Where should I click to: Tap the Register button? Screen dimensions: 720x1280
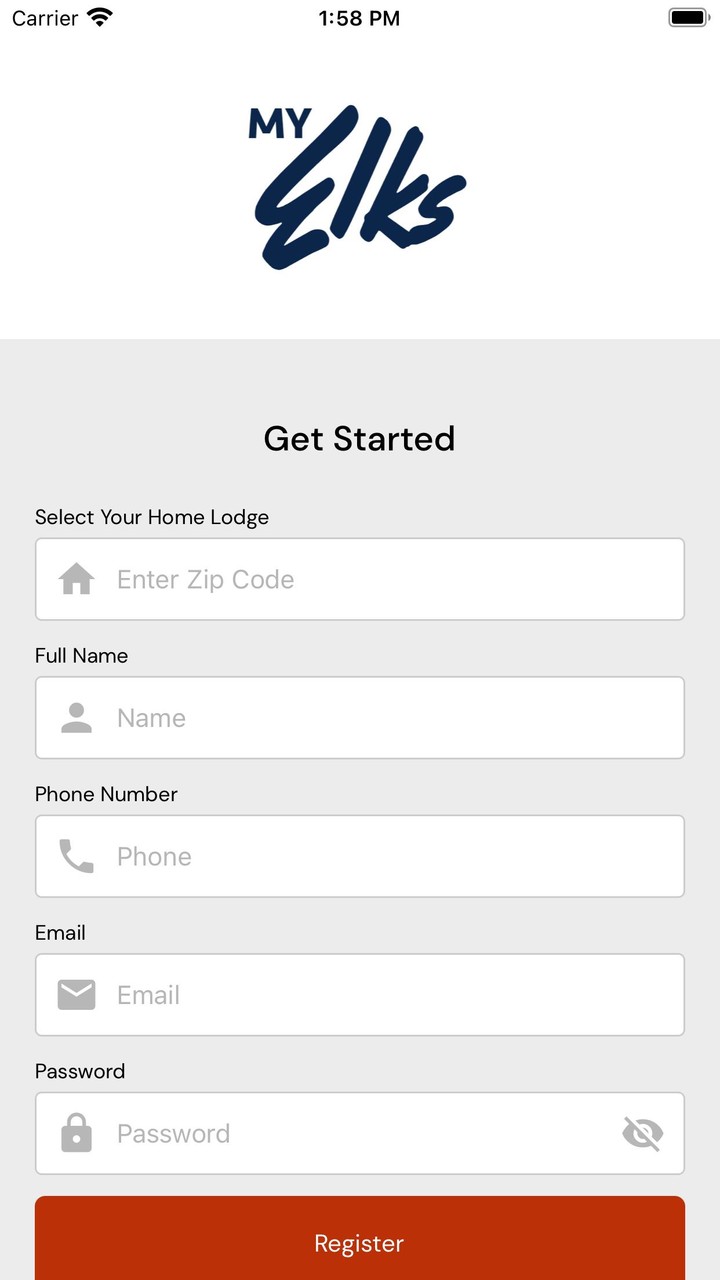pyautogui.click(x=360, y=1242)
